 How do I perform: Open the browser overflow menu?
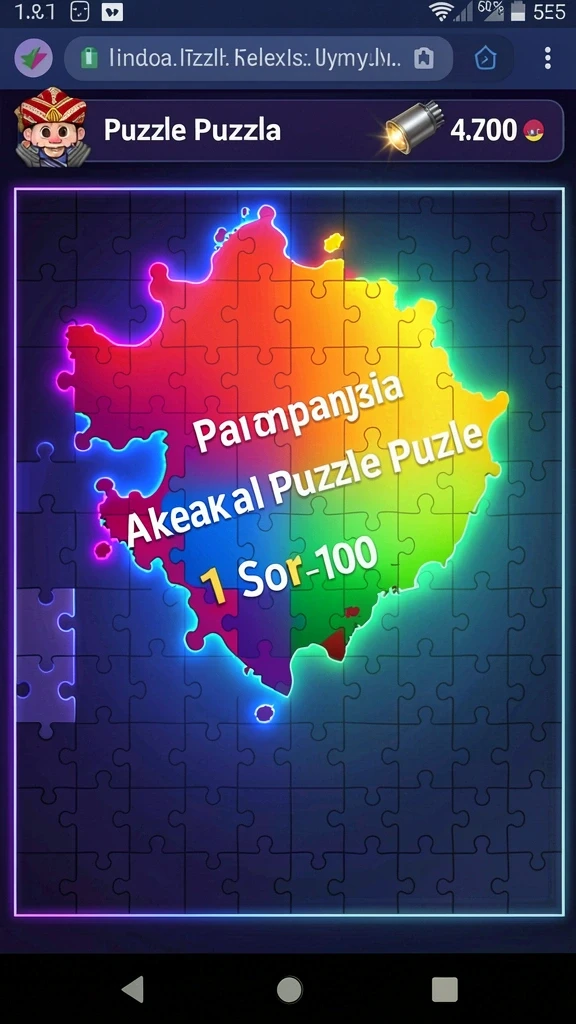click(x=547, y=58)
